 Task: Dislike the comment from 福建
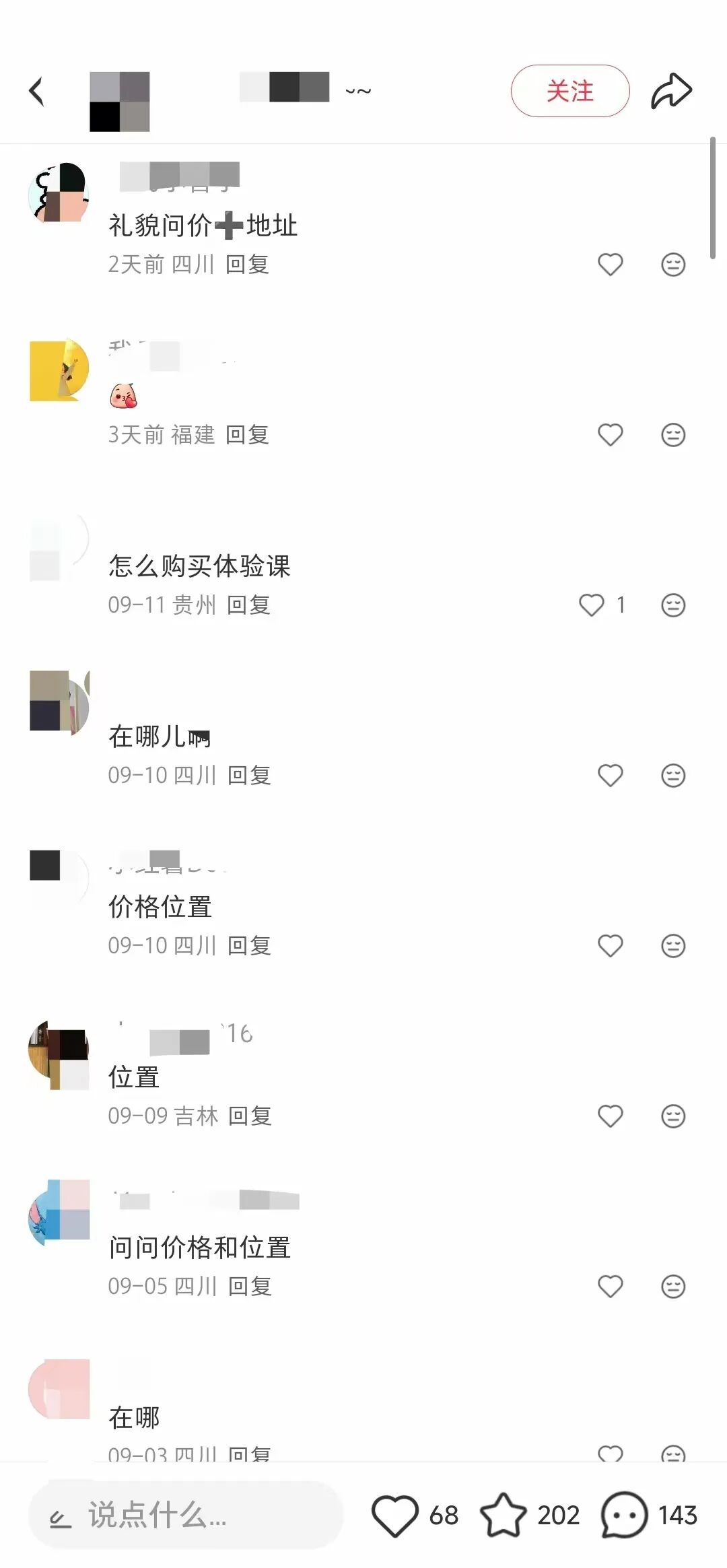[x=672, y=435]
